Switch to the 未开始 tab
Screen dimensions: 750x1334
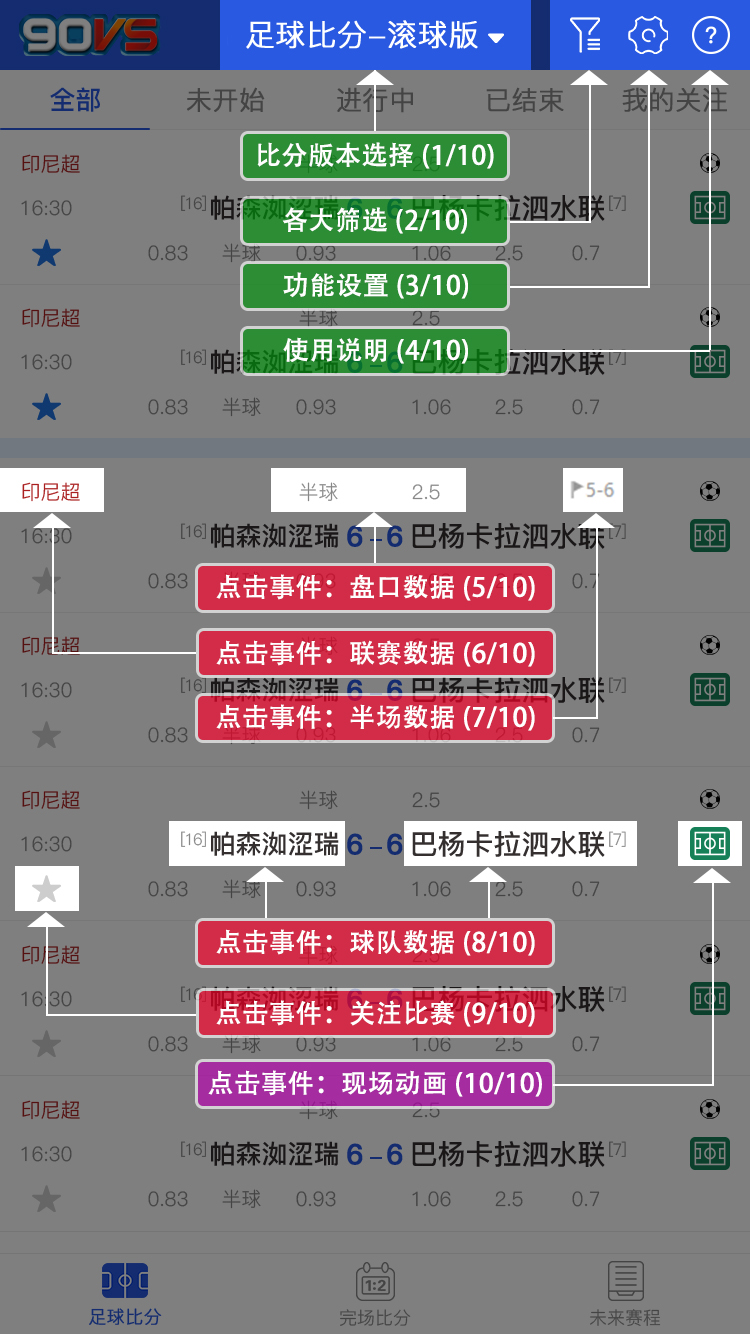point(225,99)
